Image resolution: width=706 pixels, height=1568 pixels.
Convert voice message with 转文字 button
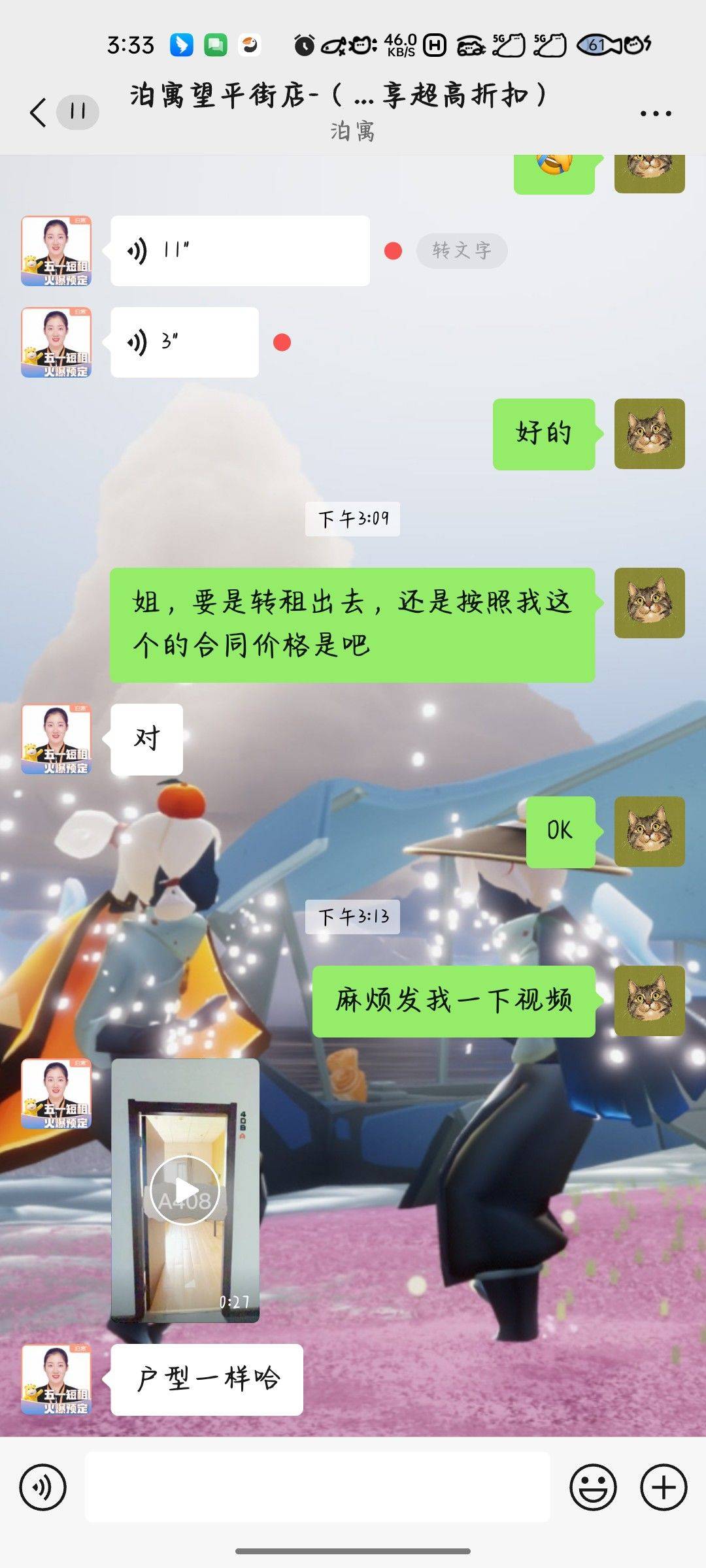pos(462,251)
